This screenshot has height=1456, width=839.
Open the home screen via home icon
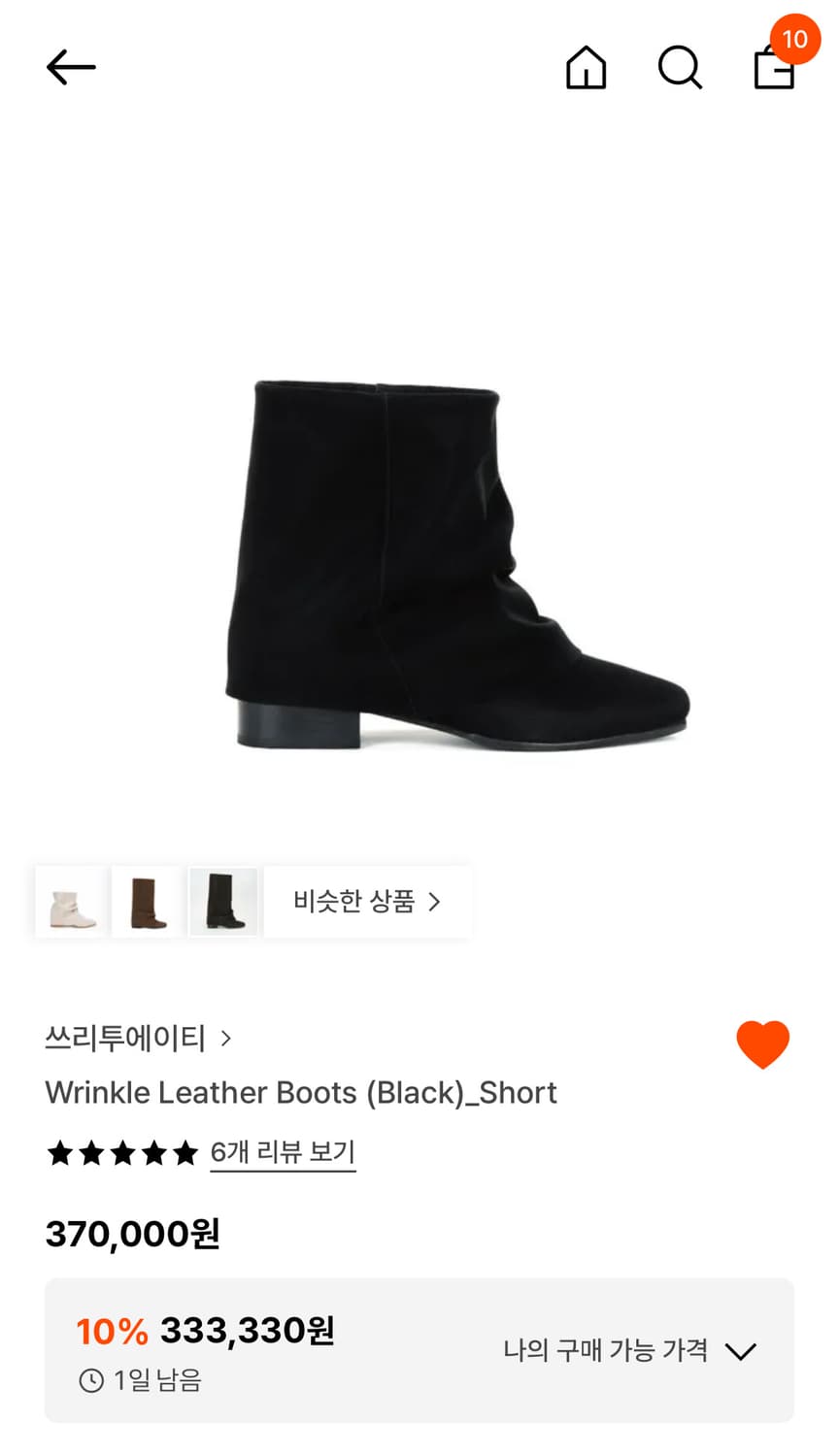tap(586, 68)
